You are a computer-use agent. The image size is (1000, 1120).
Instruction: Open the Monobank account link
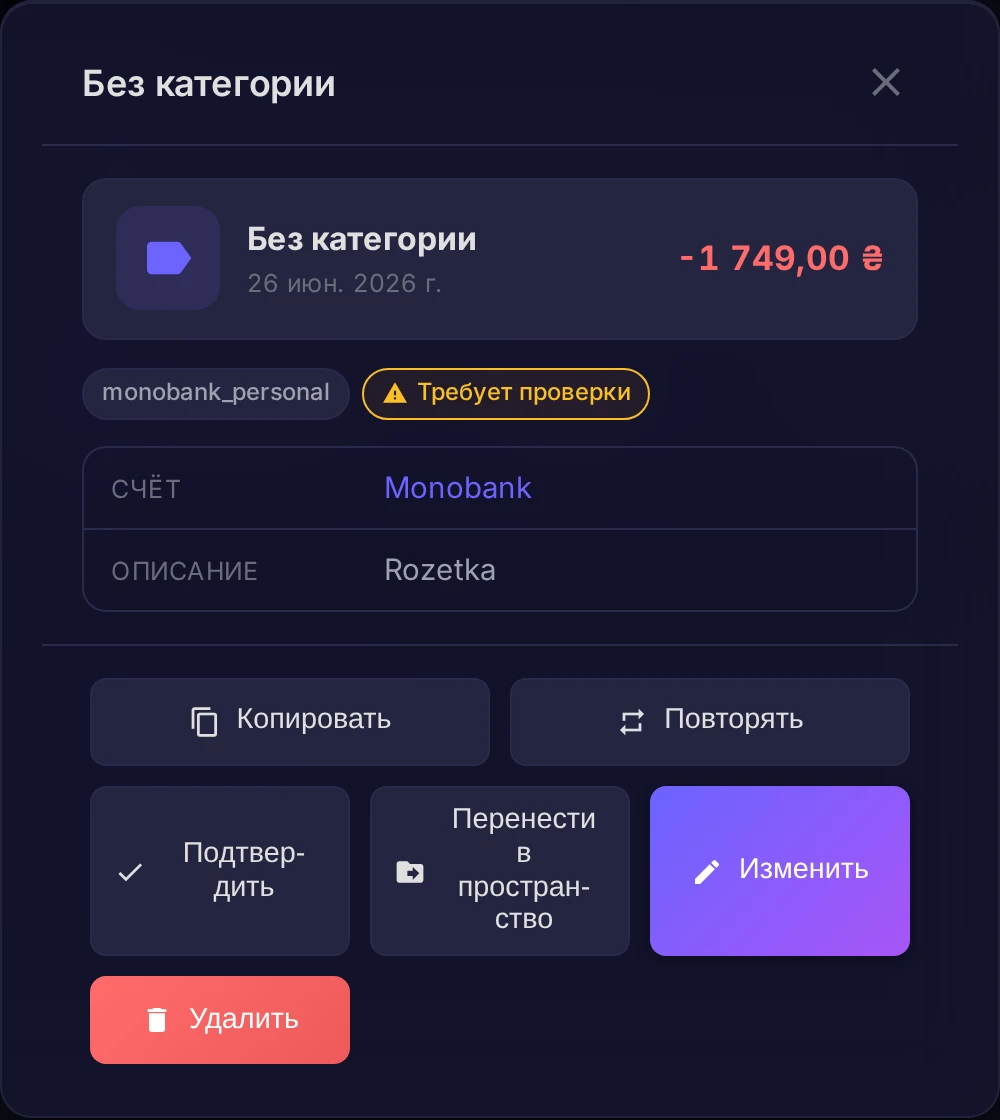(x=458, y=488)
